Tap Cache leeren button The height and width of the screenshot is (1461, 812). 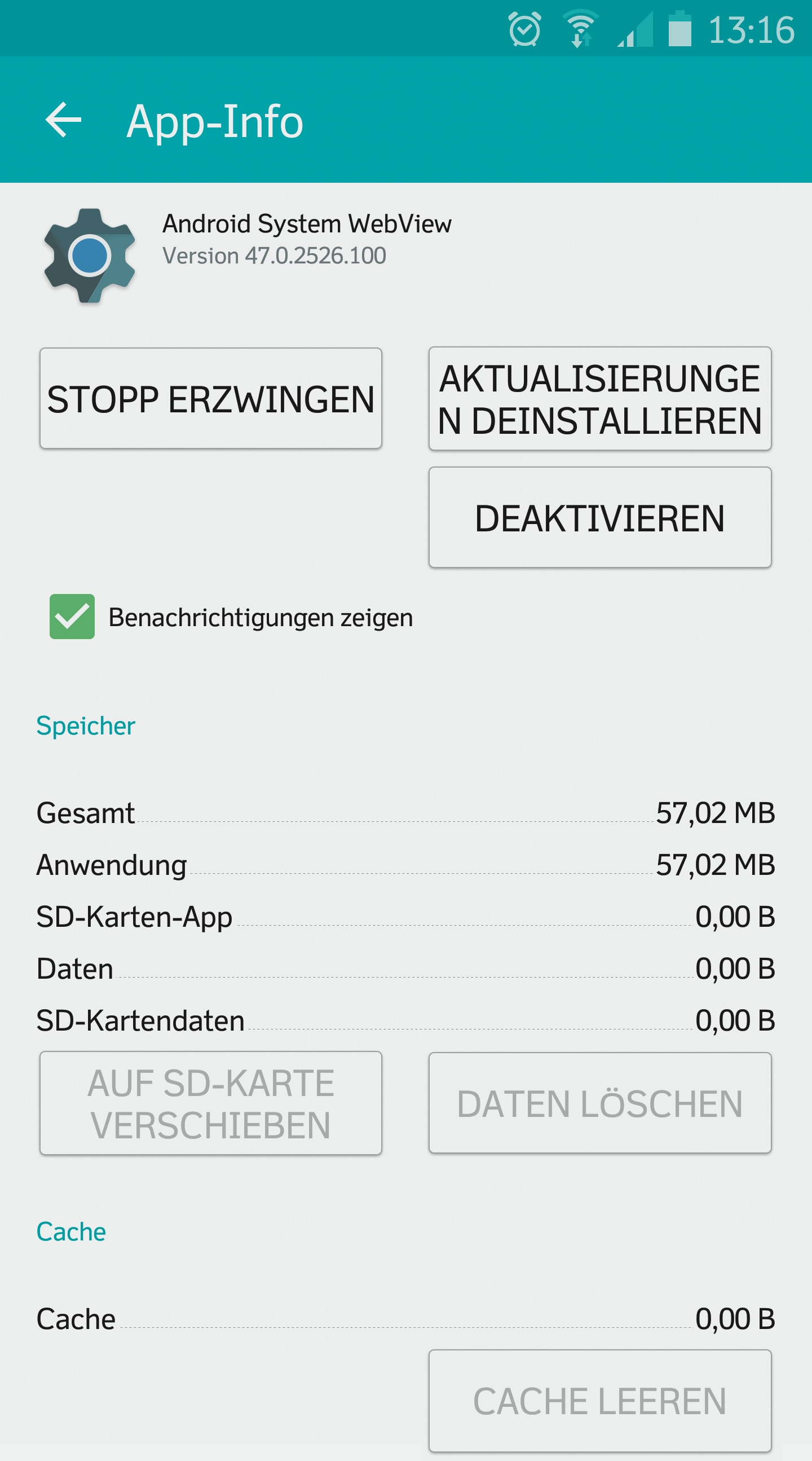[x=599, y=1401]
